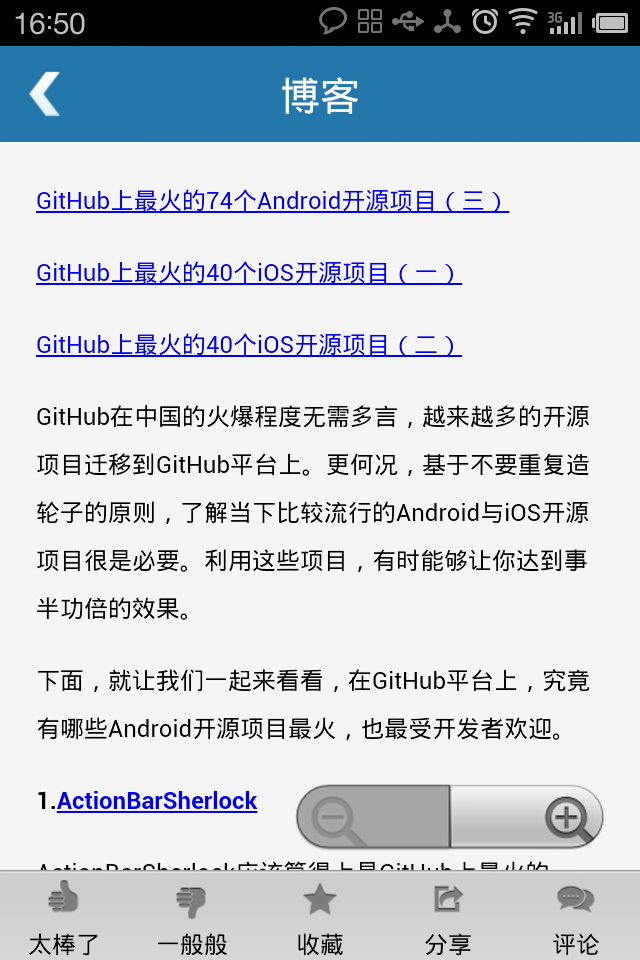Open the 40个iOS开源项目(二) link
Screen dimensions: 640x960
(x=248, y=345)
